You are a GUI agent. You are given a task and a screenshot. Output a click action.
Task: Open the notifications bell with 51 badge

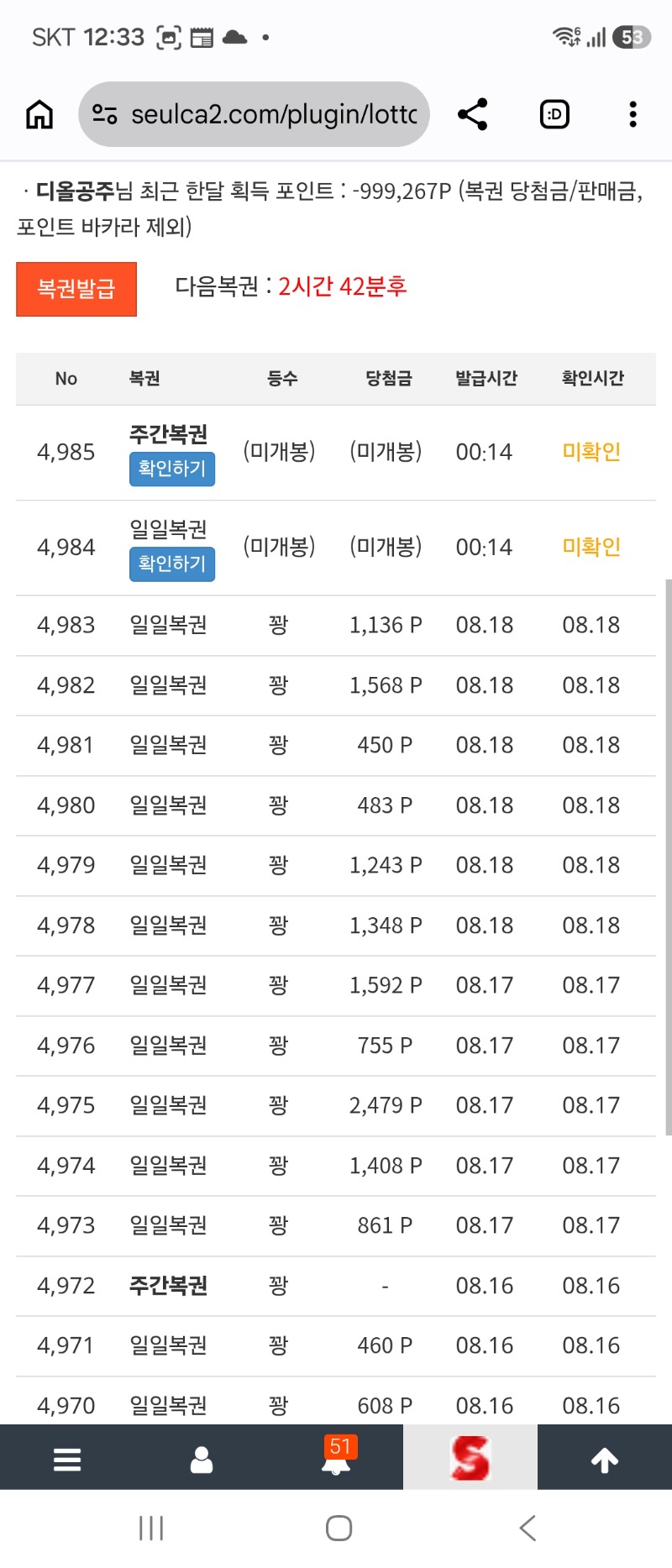(336, 1458)
